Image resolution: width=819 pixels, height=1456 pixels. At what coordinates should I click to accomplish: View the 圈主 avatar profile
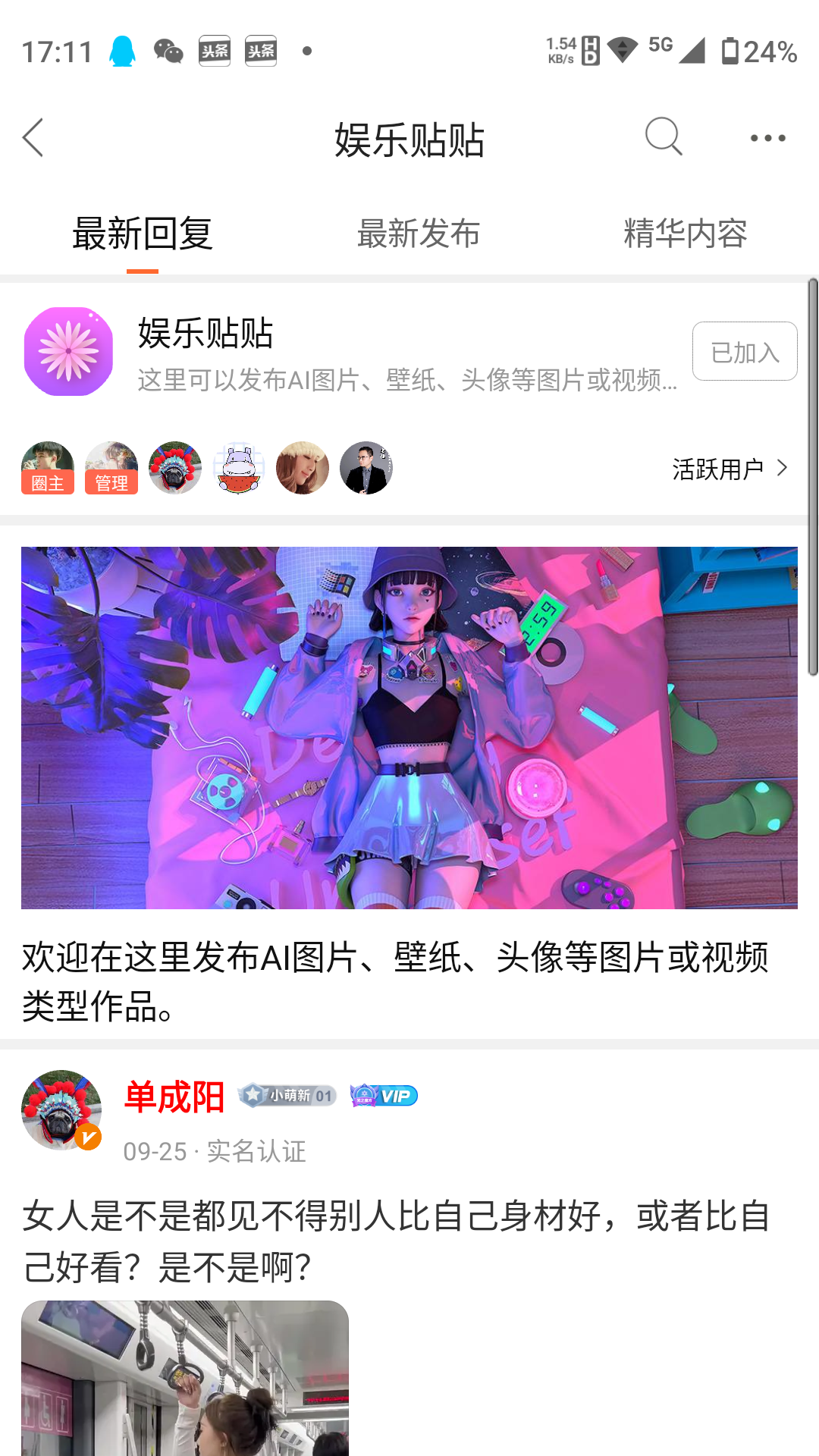(x=48, y=468)
